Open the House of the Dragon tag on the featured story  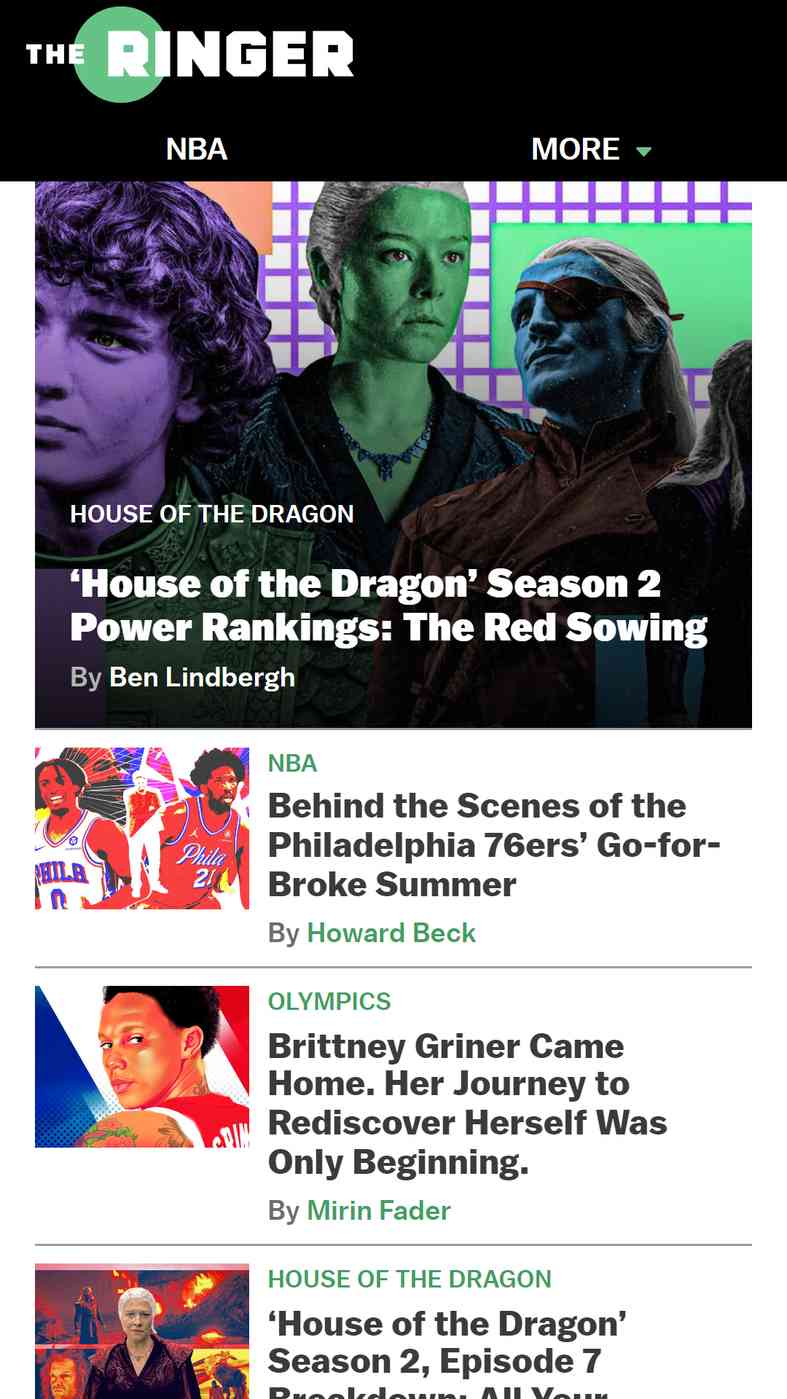click(212, 514)
